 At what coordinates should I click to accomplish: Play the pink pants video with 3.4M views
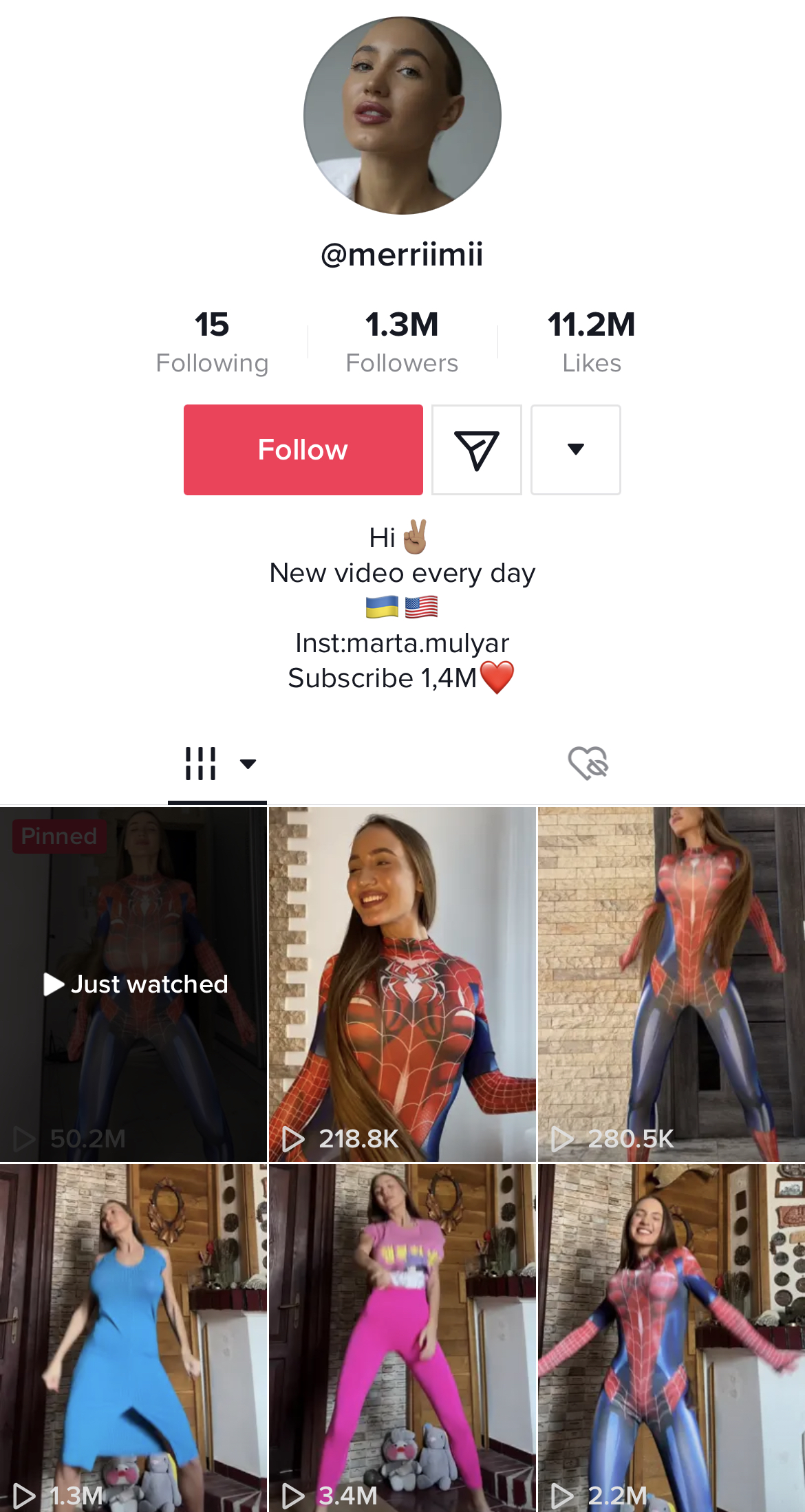pyautogui.click(x=402, y=1338)
